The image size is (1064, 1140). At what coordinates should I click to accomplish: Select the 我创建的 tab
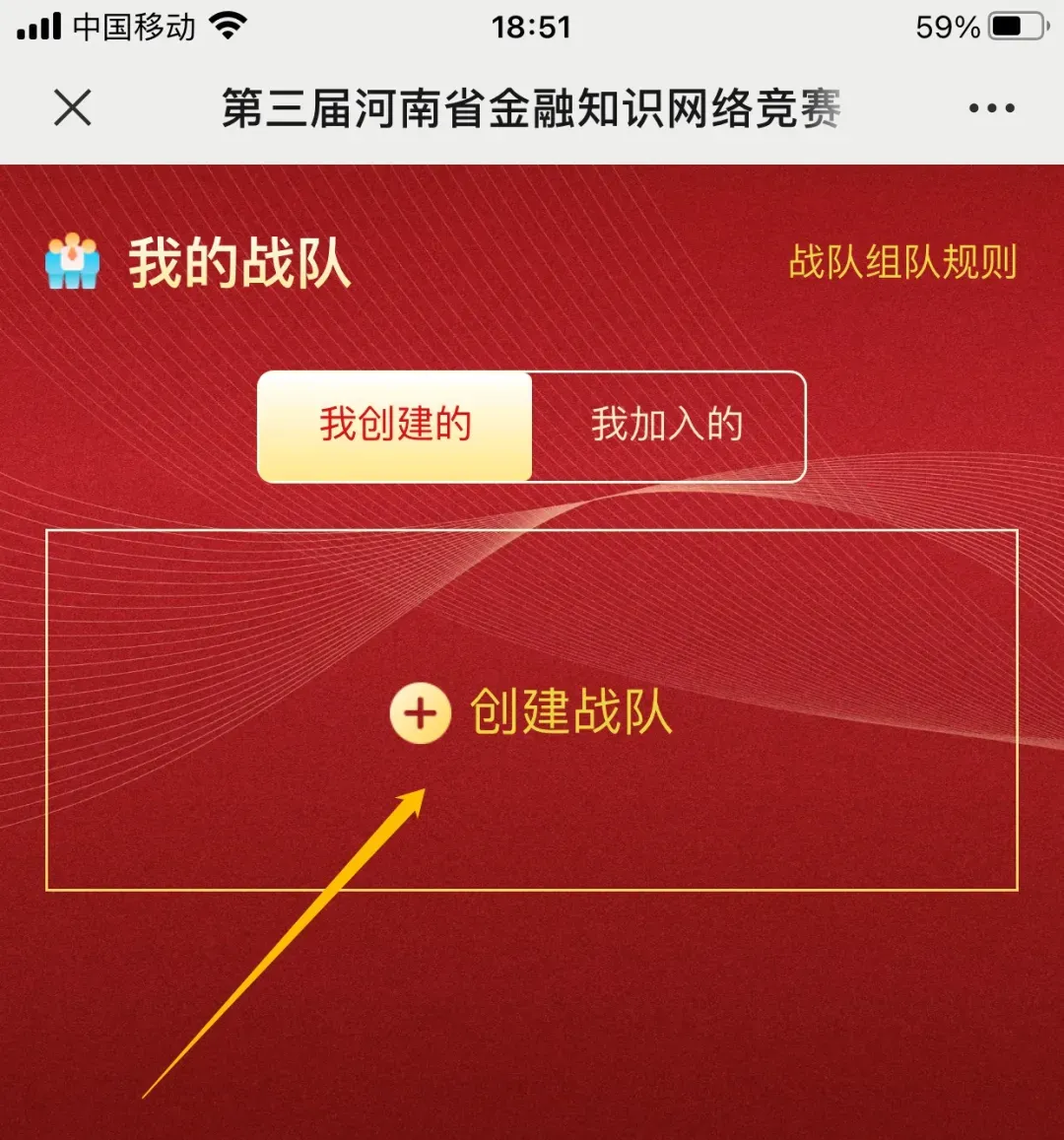pyautogui.click(x=395, y=426)
